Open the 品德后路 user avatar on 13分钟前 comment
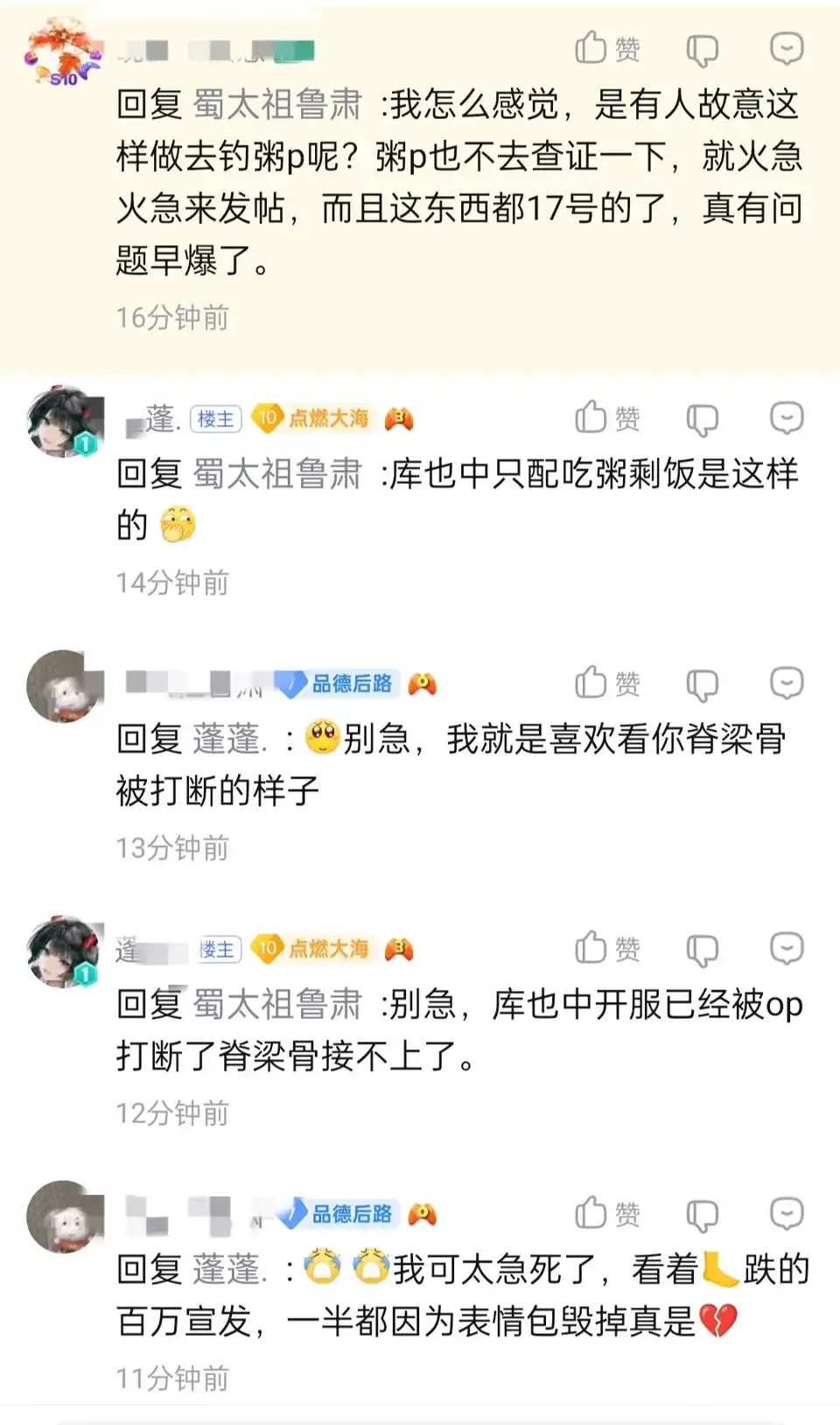Viewport: 840px width, 1425px height. 63,687
